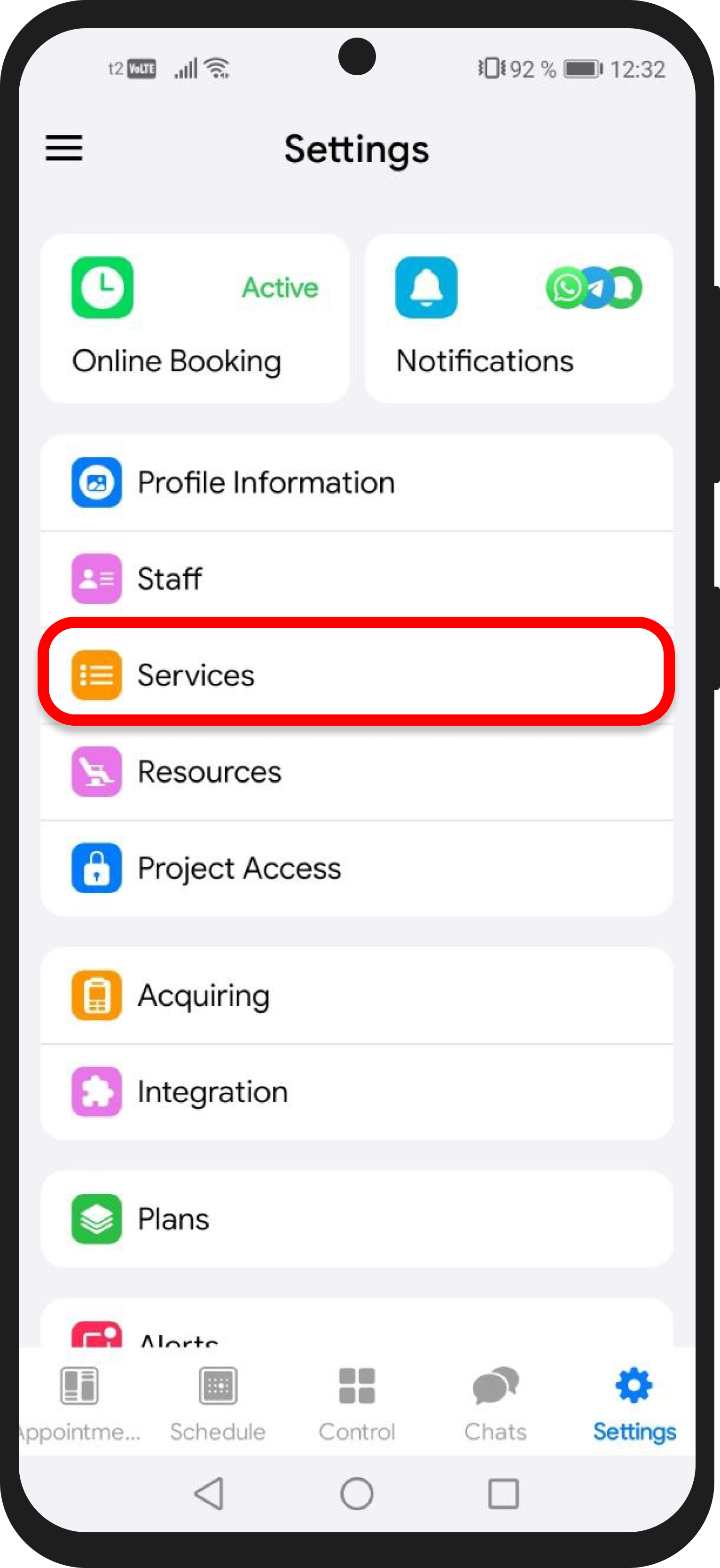Open Acquiring settings

point(357,995)
